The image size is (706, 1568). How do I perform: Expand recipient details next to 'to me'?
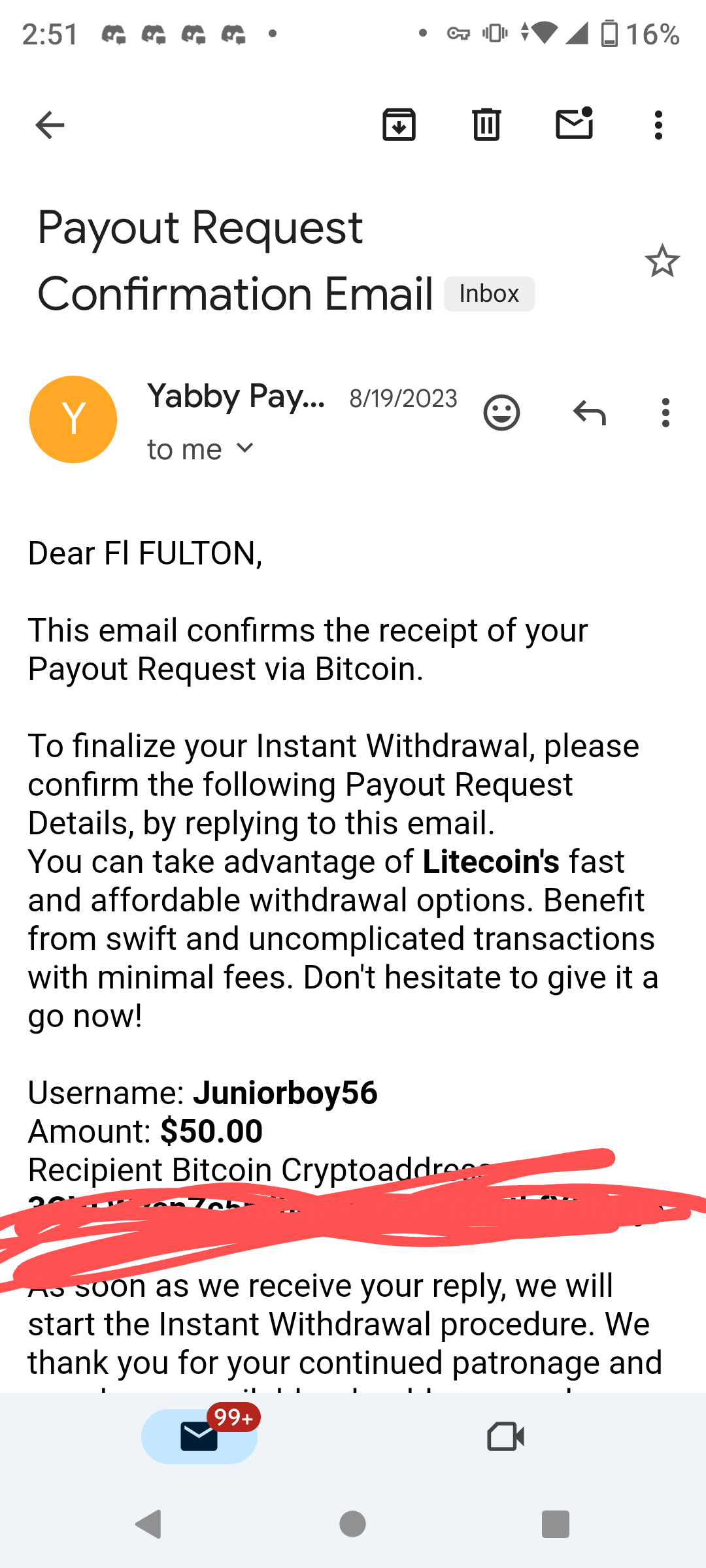coord(244,448)
